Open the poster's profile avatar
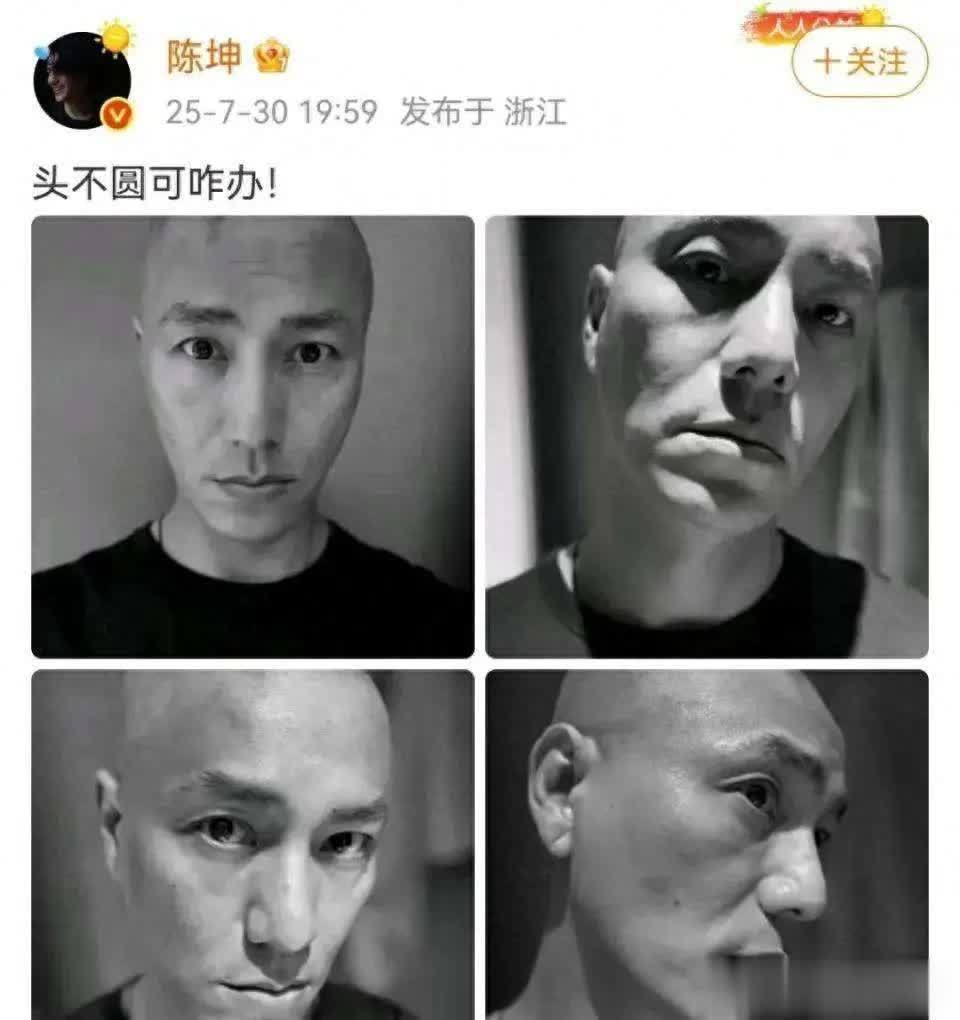Image resolution: width=960 pixels, height=1020 pixels. (x=82, y=80)
